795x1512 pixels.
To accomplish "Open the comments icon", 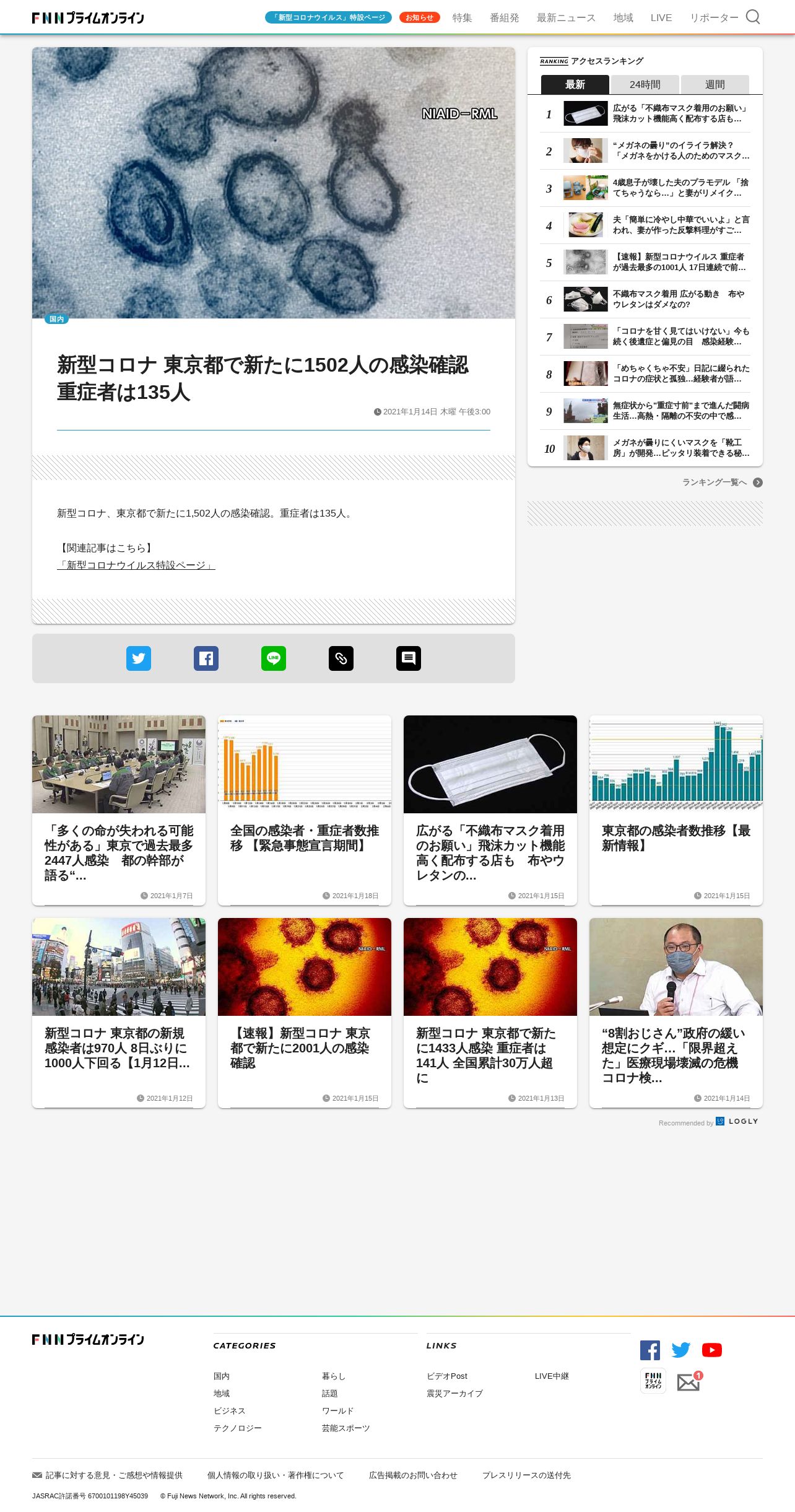I will [x=409, y=658].
